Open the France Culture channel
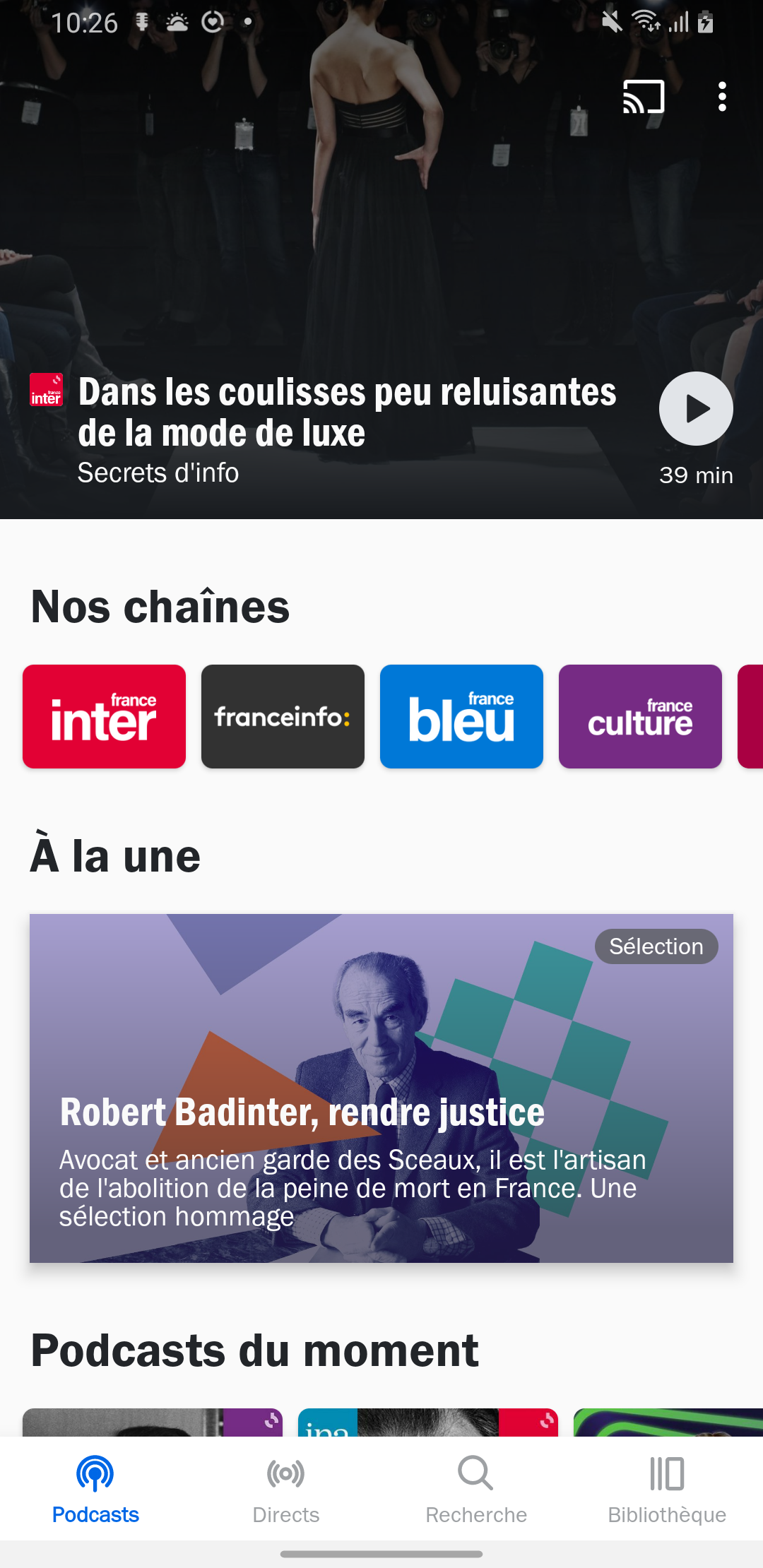 click(640, 716)
